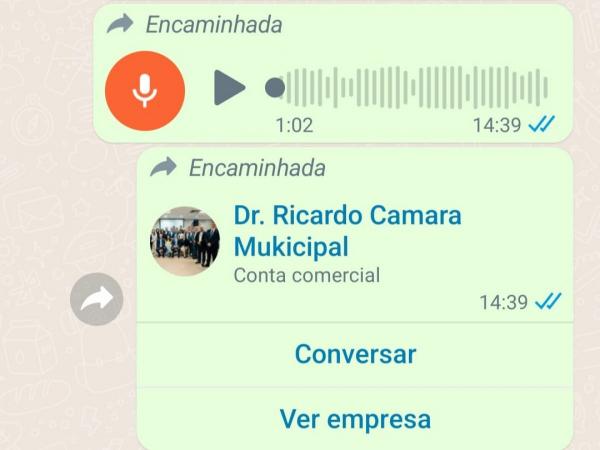600x450 pixels.
Task: Open Ver empresa business profile
Action: [x=355, y=417]
